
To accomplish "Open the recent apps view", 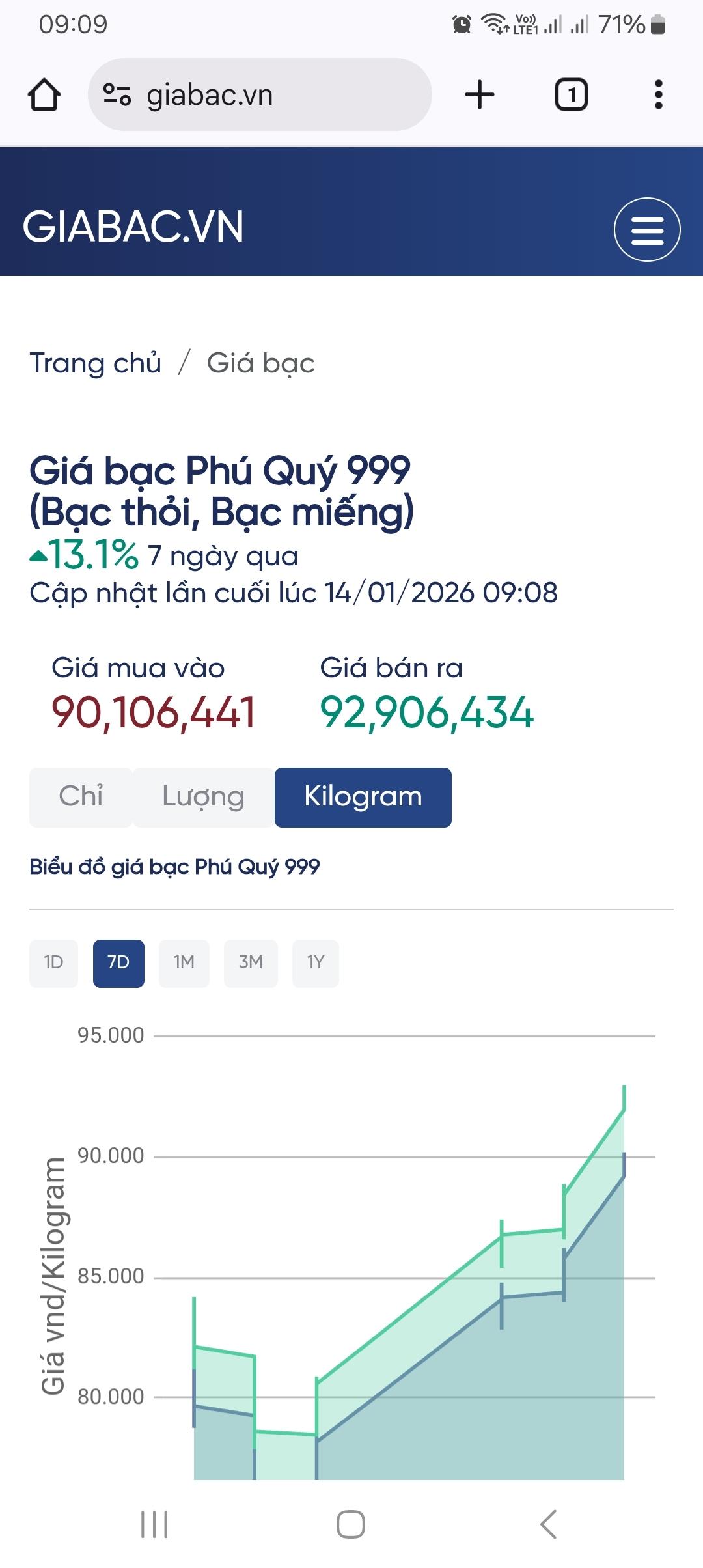I will 154,1524.
